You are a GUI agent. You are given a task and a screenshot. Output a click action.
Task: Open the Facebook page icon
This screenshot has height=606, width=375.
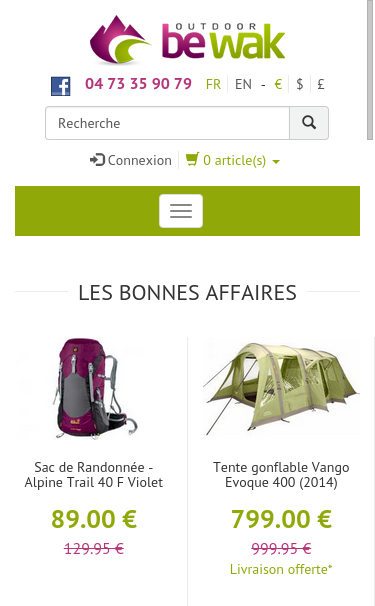[61, 86]
